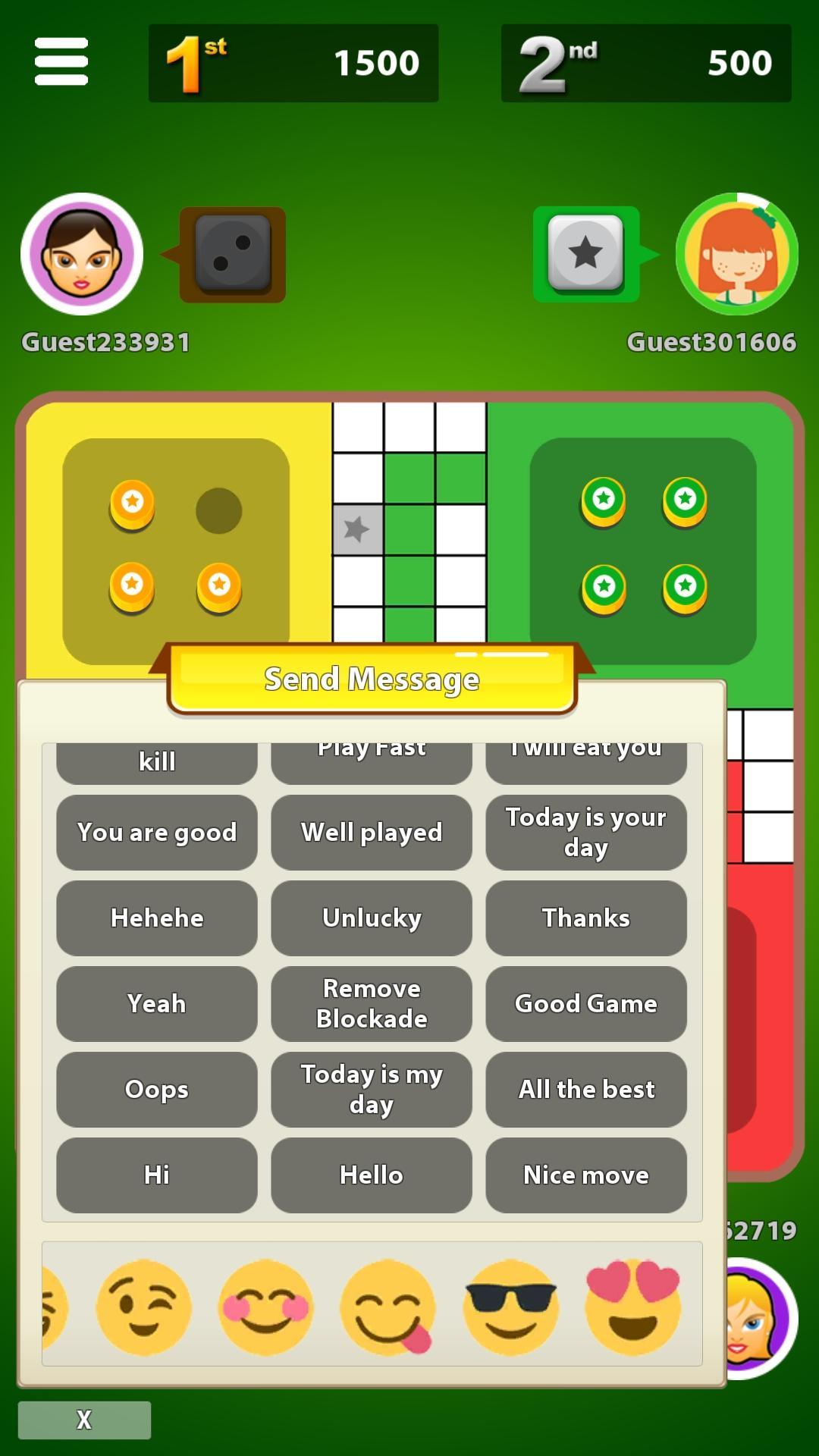Viewport: 819px width, 1456px height.
Task: Tap the "Yeah" message button
Action: pos(157,1003)
